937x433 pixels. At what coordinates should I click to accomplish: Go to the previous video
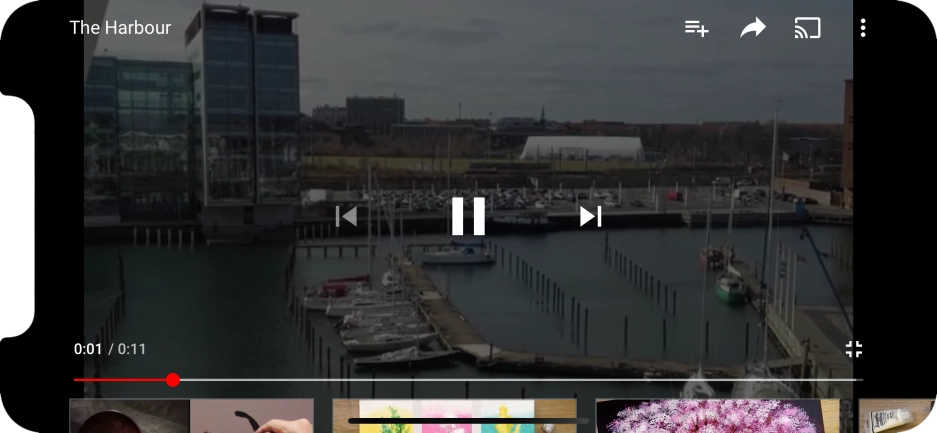point(346,216)
